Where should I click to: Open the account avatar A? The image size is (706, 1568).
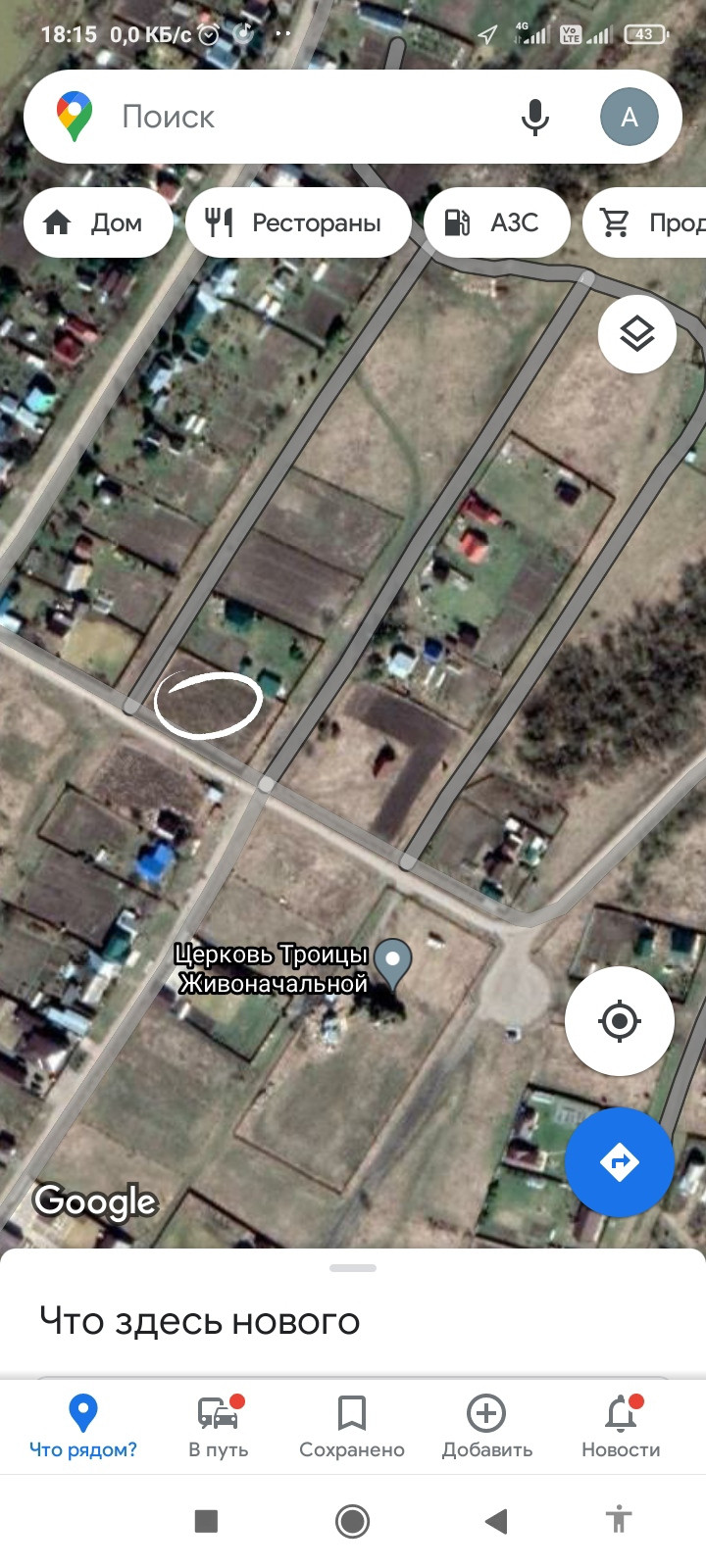pyautogui.click(x=629, y=118)
